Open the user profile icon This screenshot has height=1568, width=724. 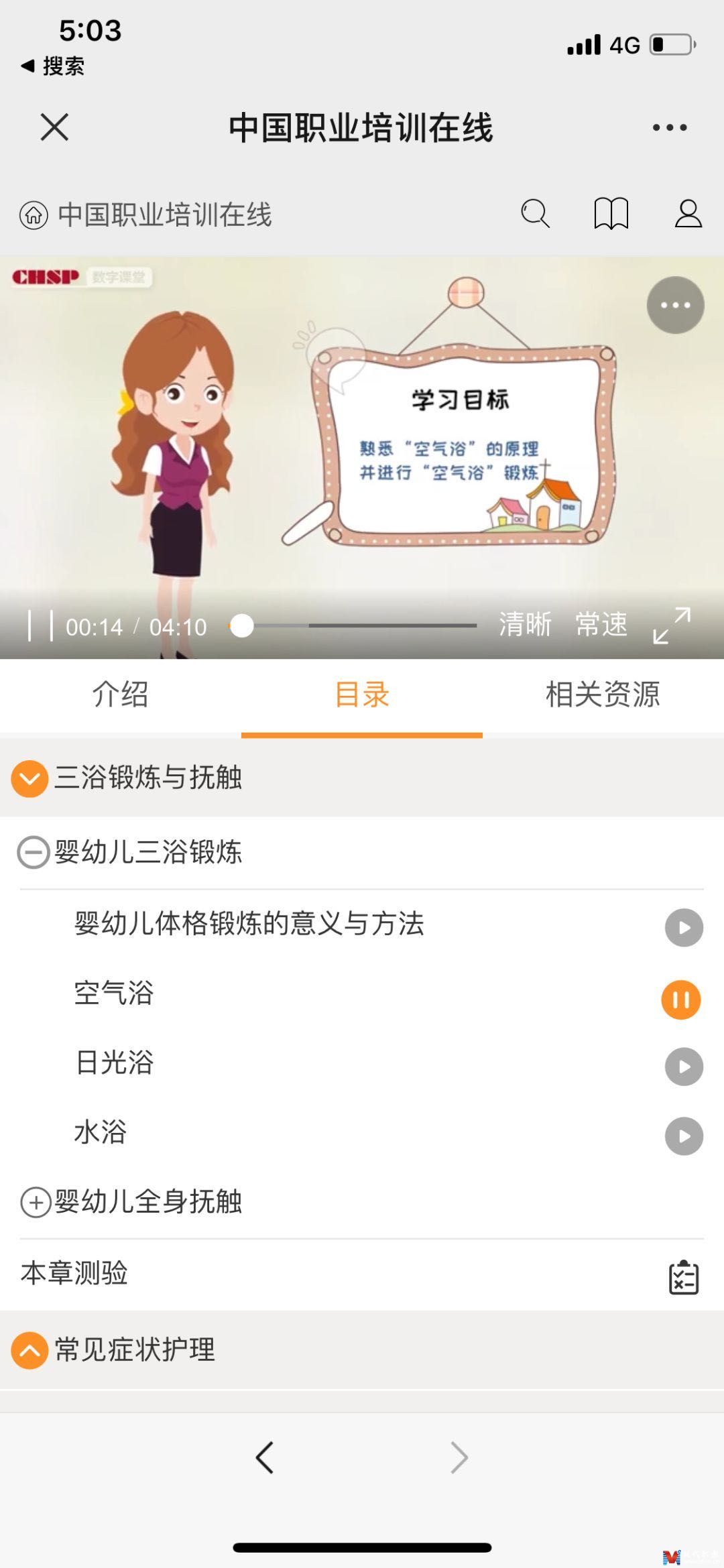tap(688, 215)
